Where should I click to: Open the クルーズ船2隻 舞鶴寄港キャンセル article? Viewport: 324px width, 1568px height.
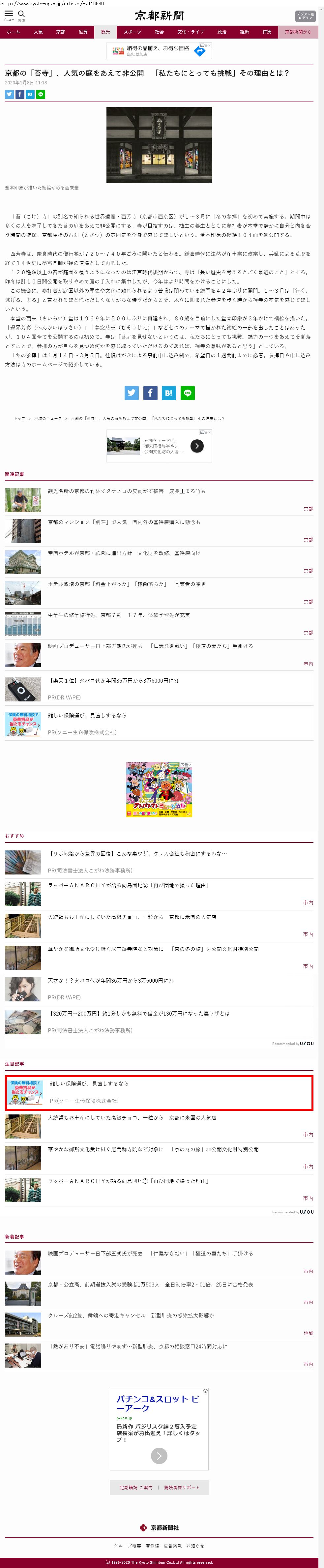(131, 1316)
